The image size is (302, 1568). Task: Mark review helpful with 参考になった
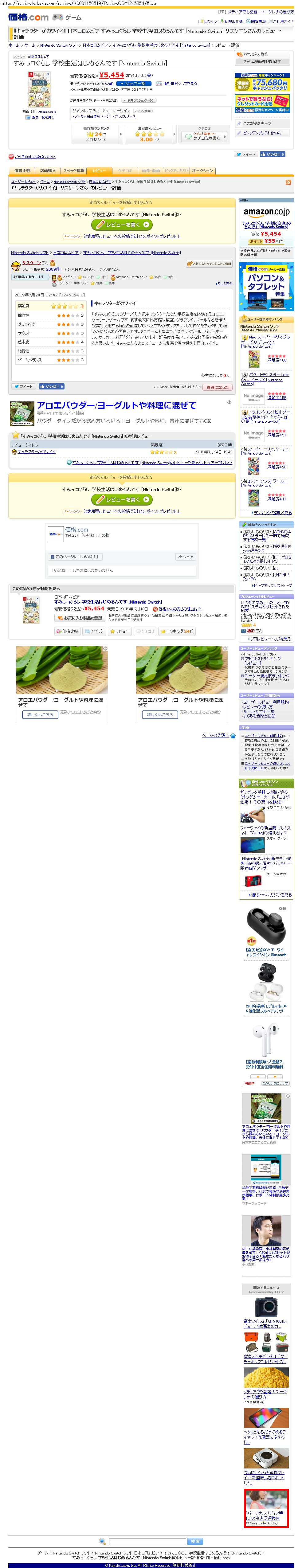click(217, 387)
